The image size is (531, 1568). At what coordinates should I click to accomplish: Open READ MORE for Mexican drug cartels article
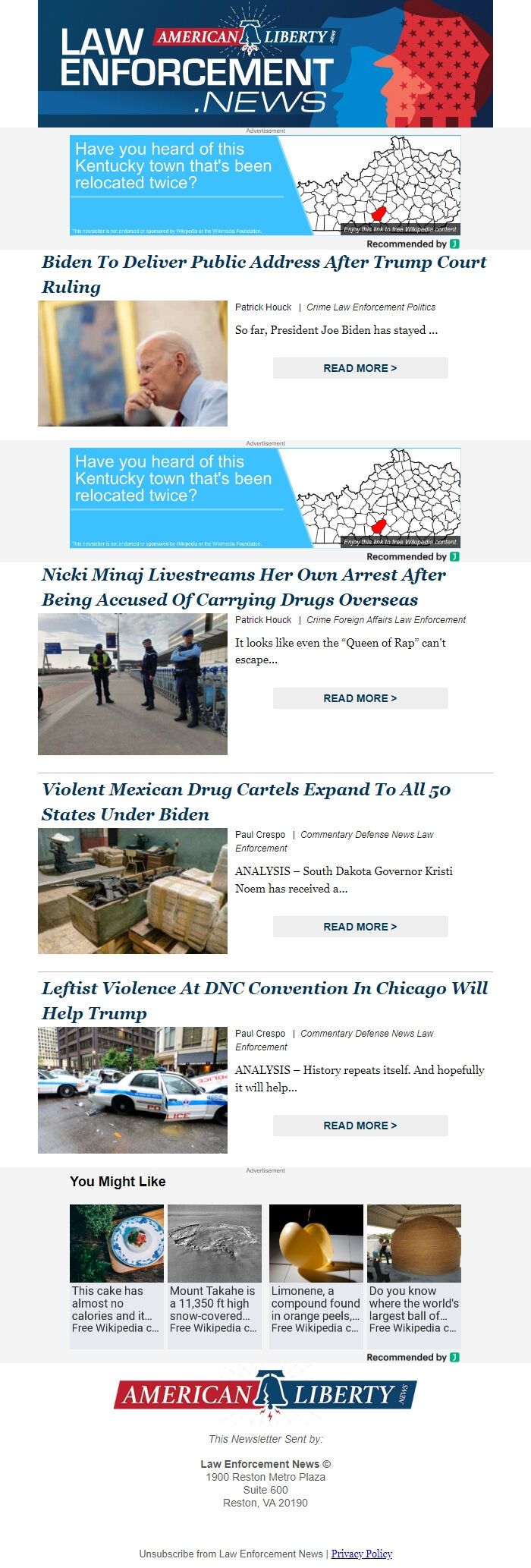point(360,927)
